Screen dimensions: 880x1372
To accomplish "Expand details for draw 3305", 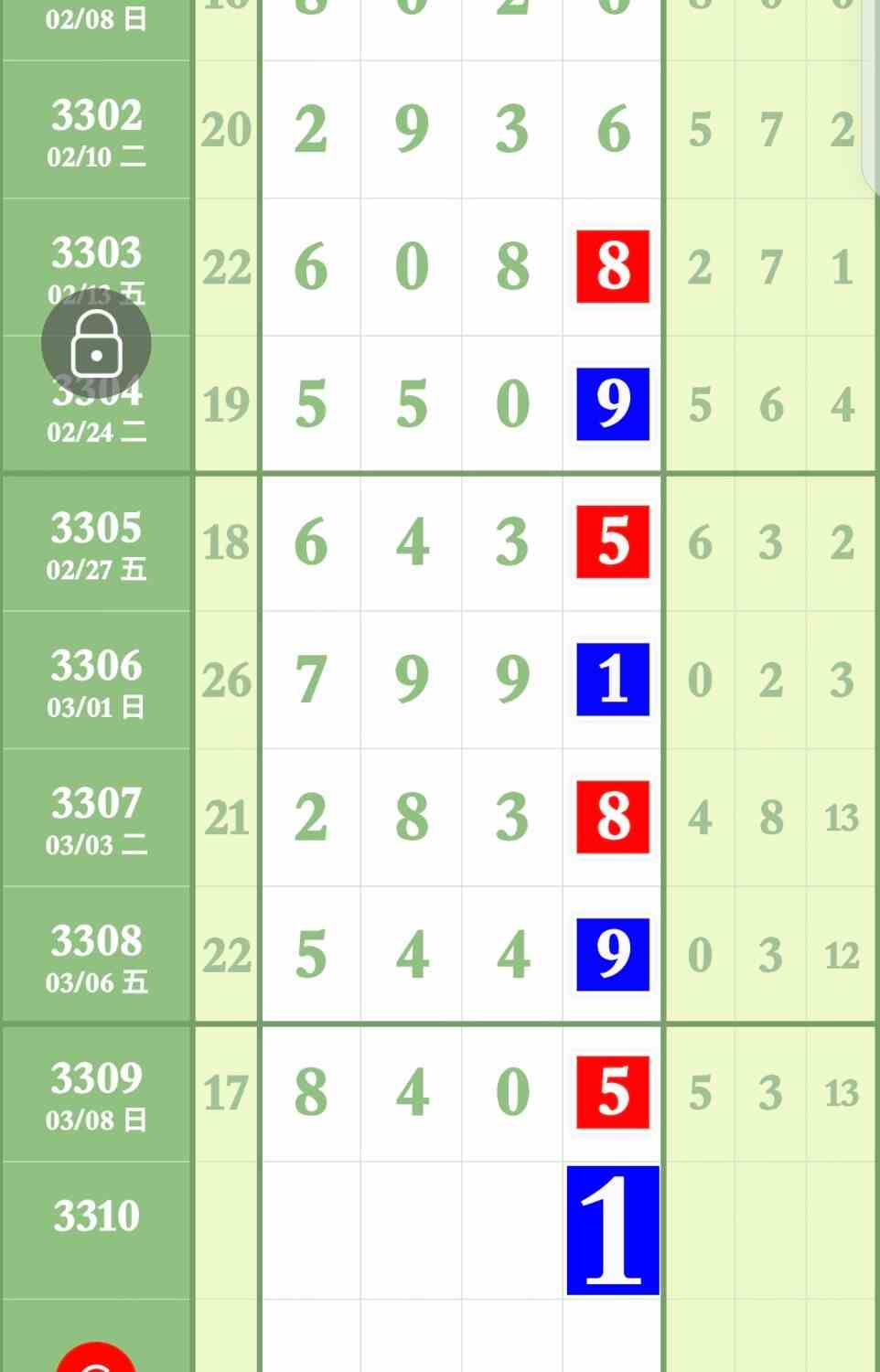I will point(95,543).
